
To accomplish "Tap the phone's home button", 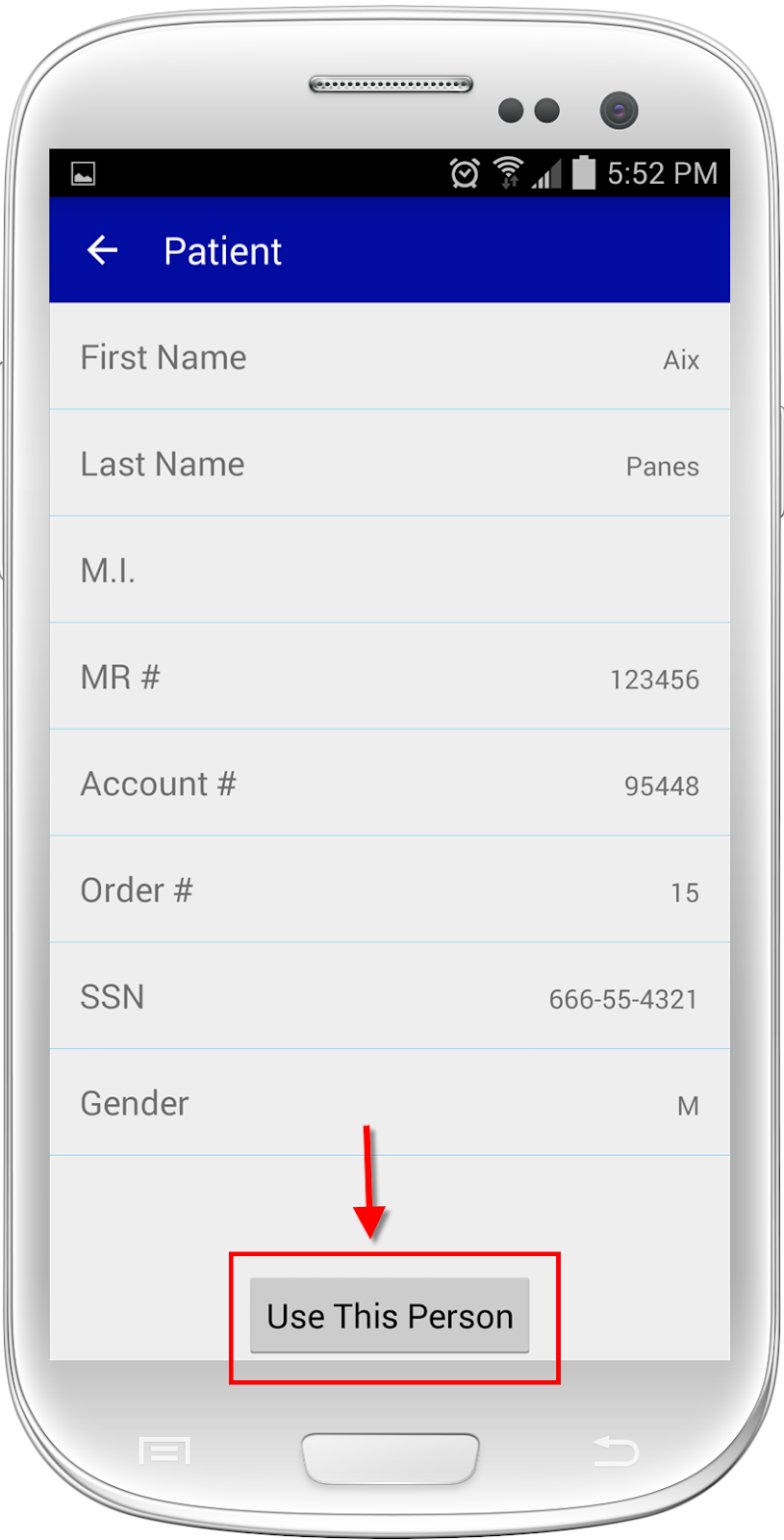I will click(x=391, y=1458).
